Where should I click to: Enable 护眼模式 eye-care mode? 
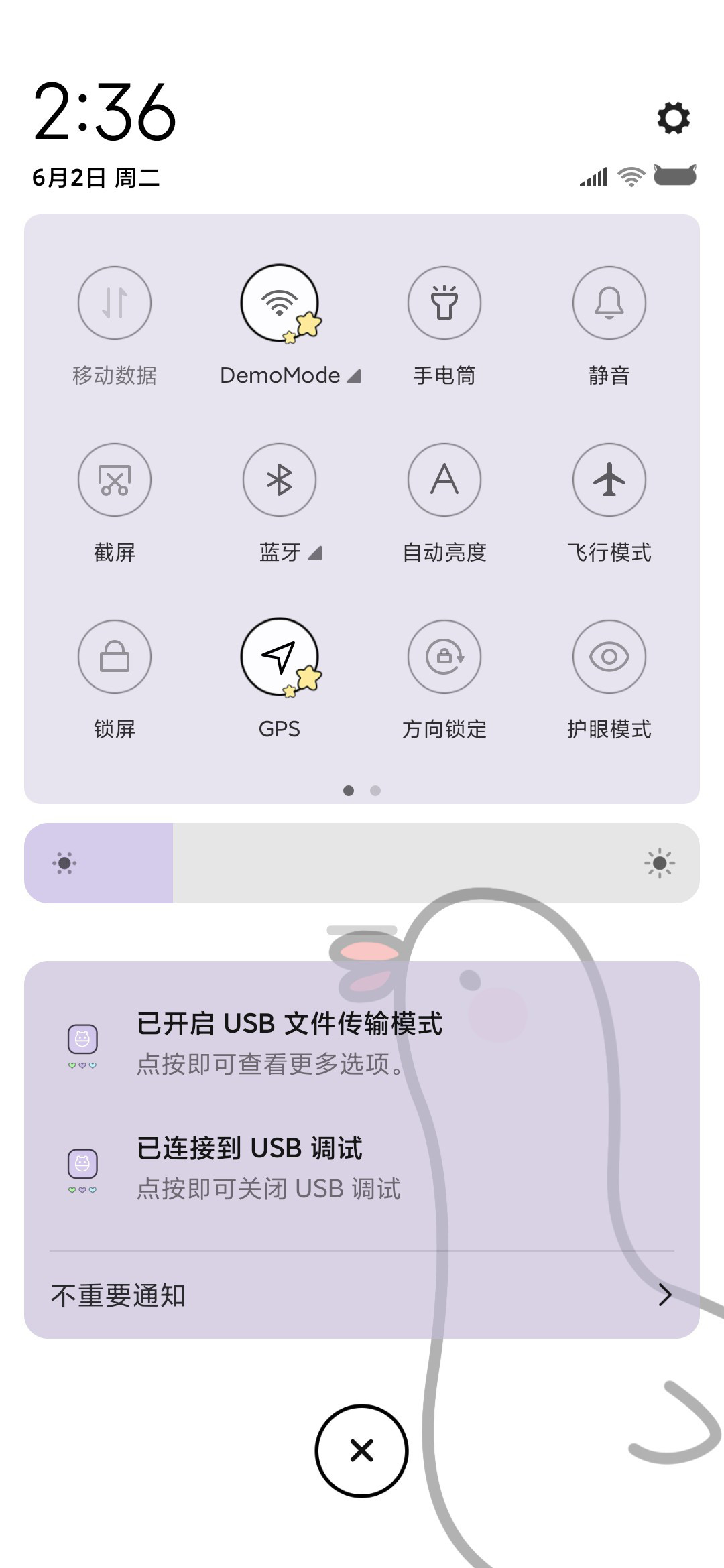(x=609, y=657)
